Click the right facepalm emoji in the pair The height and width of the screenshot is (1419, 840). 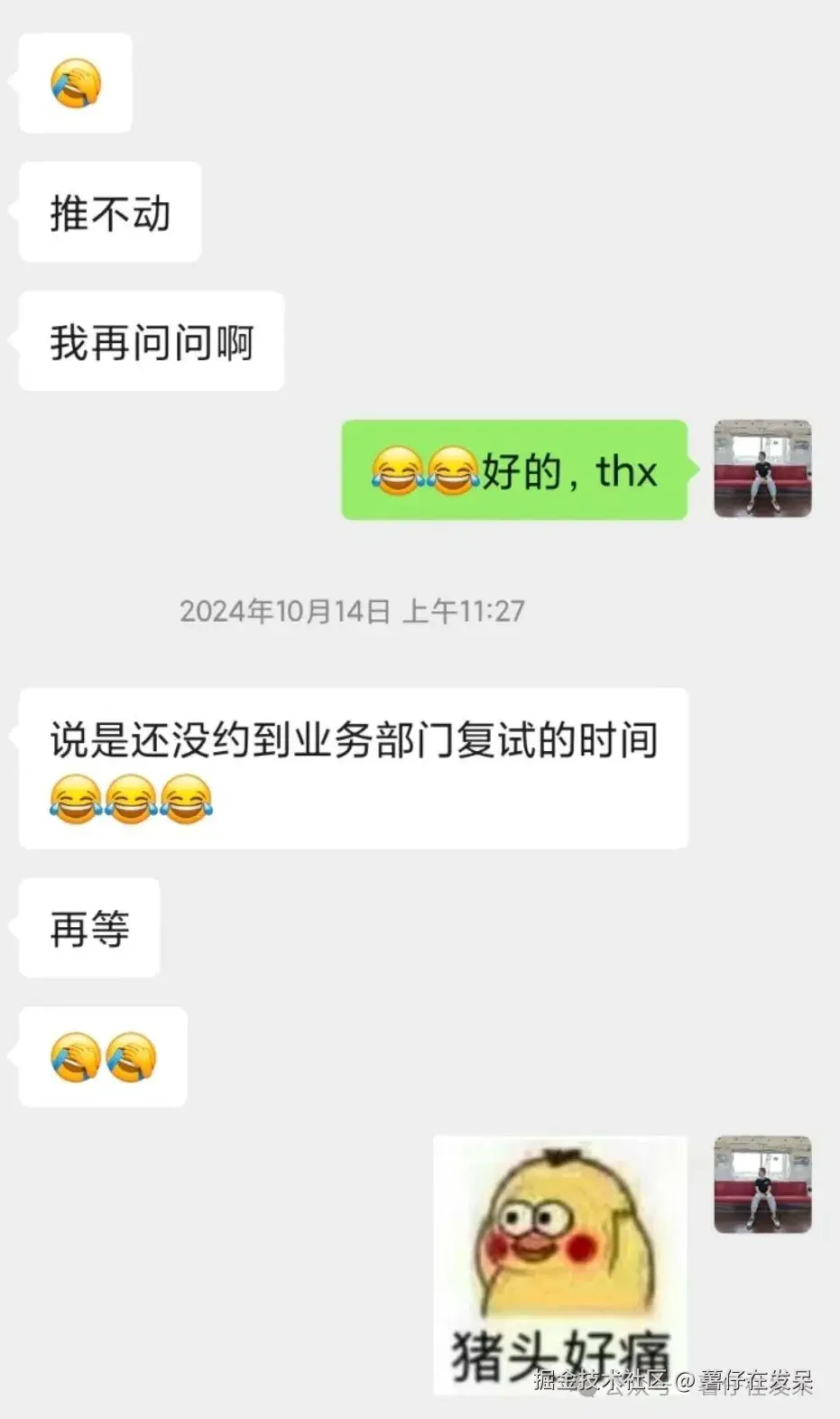point(129,1056)
